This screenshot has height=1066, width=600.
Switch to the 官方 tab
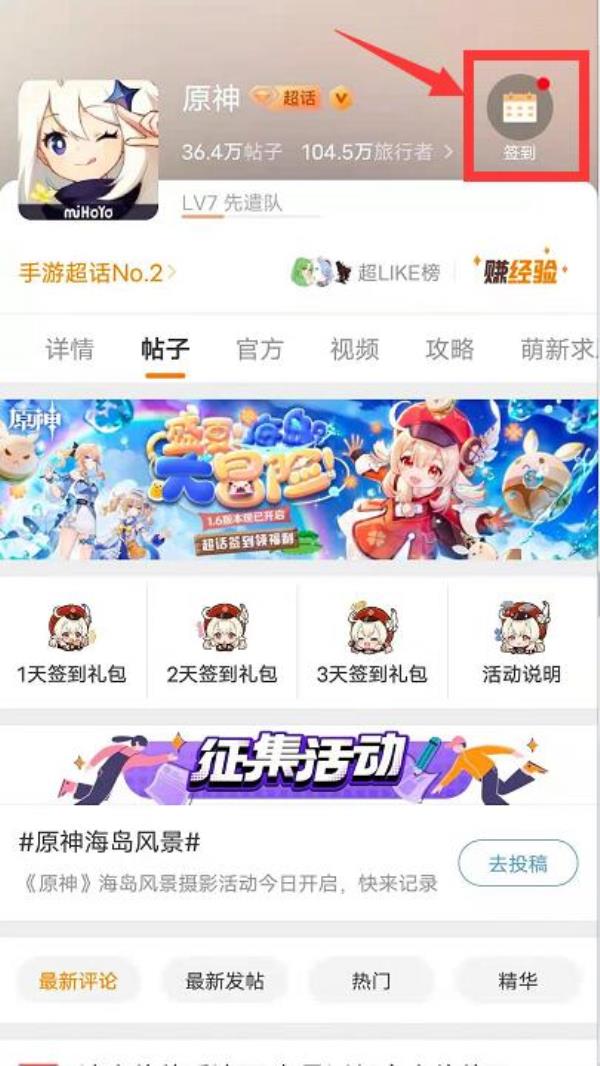[260, 349]
